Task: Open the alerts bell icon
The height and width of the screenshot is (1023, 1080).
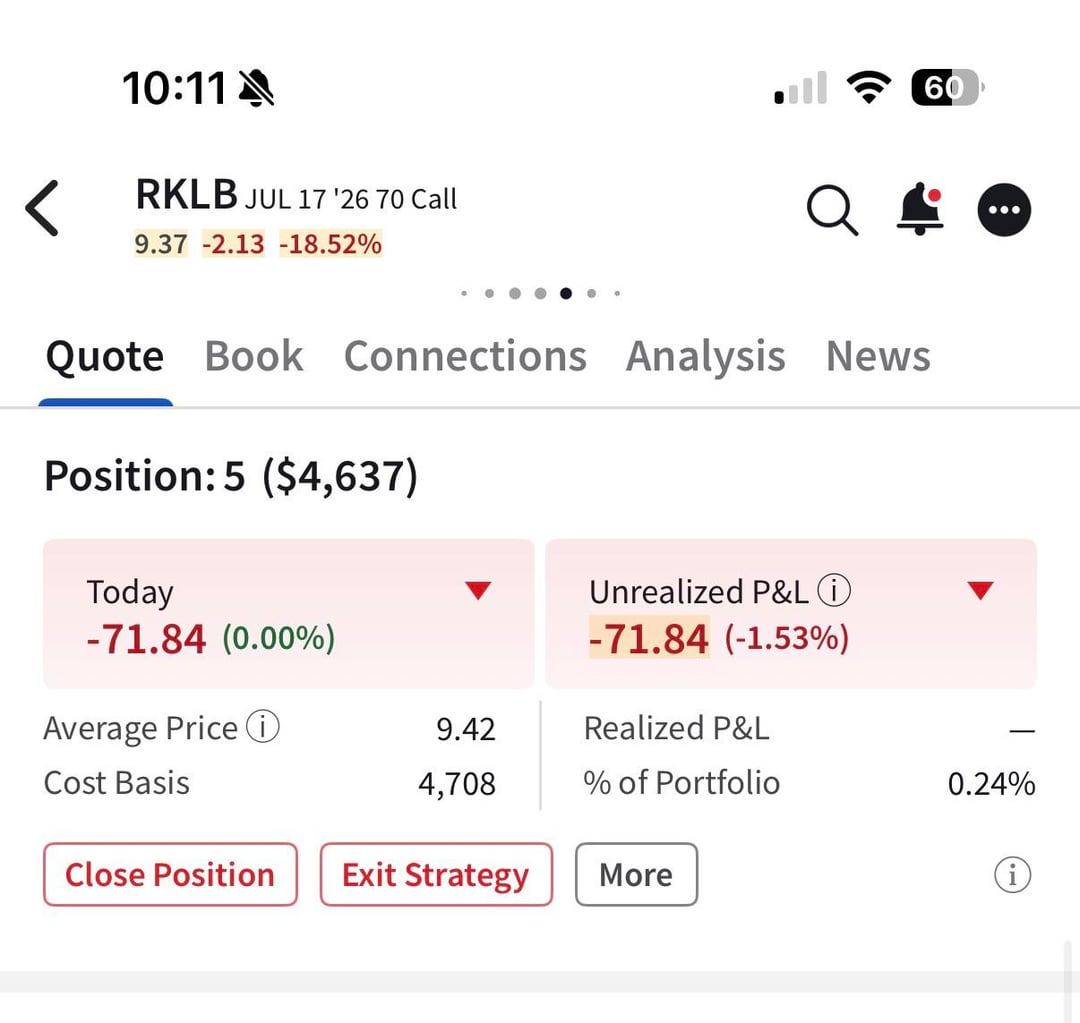Action: 920,210
